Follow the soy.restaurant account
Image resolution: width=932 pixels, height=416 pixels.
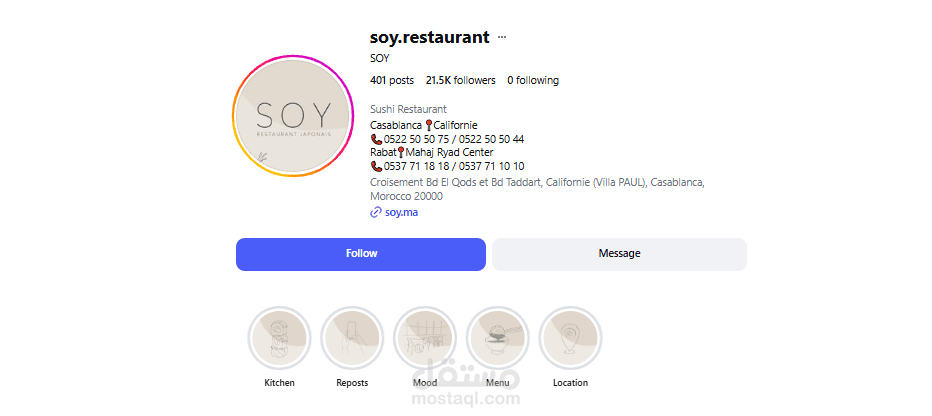[361, 254]
